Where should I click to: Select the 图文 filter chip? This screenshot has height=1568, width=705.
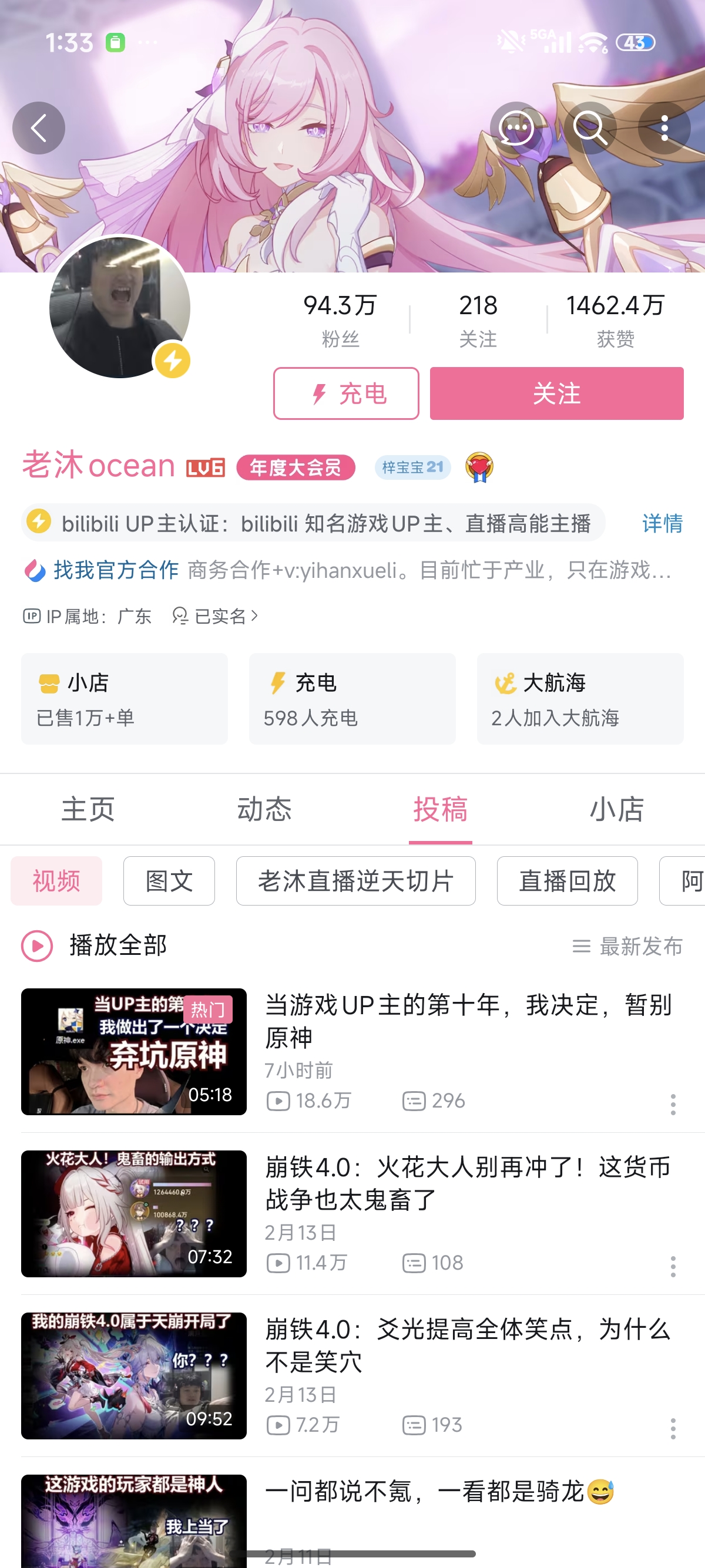click(169, 880)
